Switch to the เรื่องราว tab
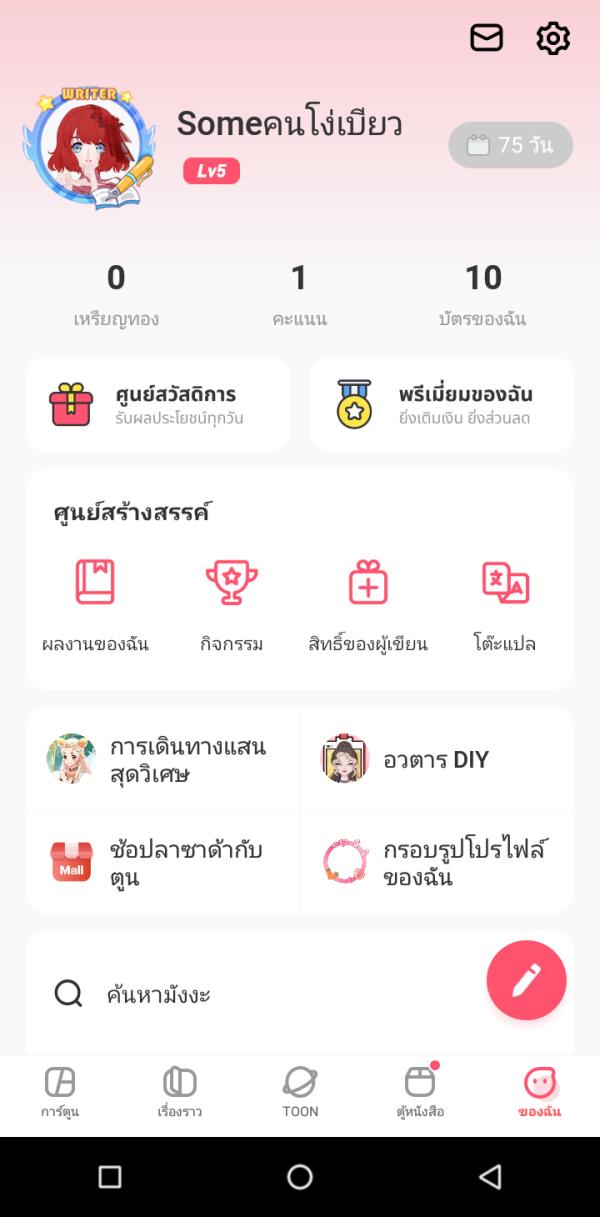The width and height of the screenshot is (600, 1217). [x=180, y=1092]
